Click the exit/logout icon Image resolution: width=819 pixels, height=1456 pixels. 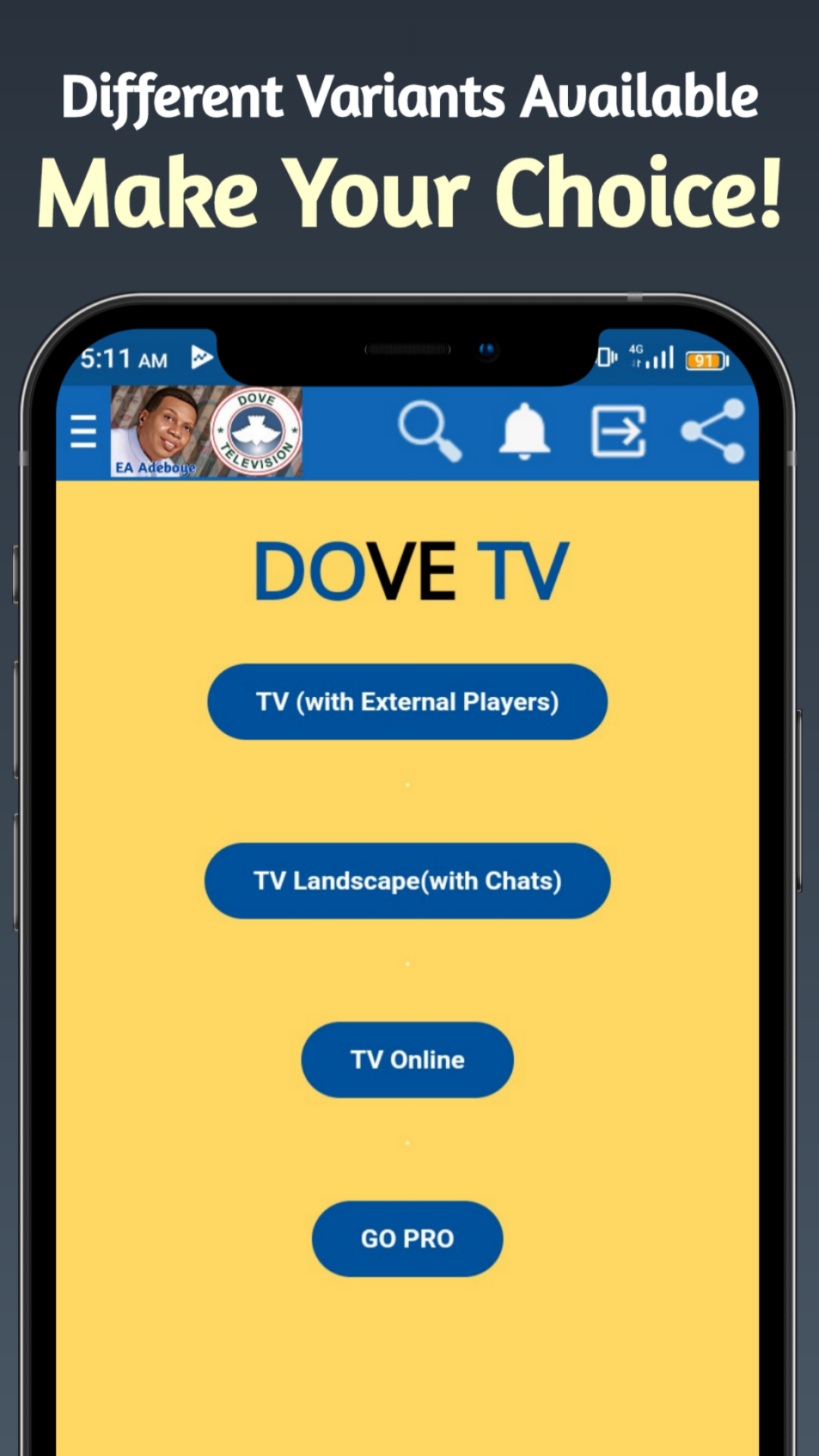click(619, 430)
